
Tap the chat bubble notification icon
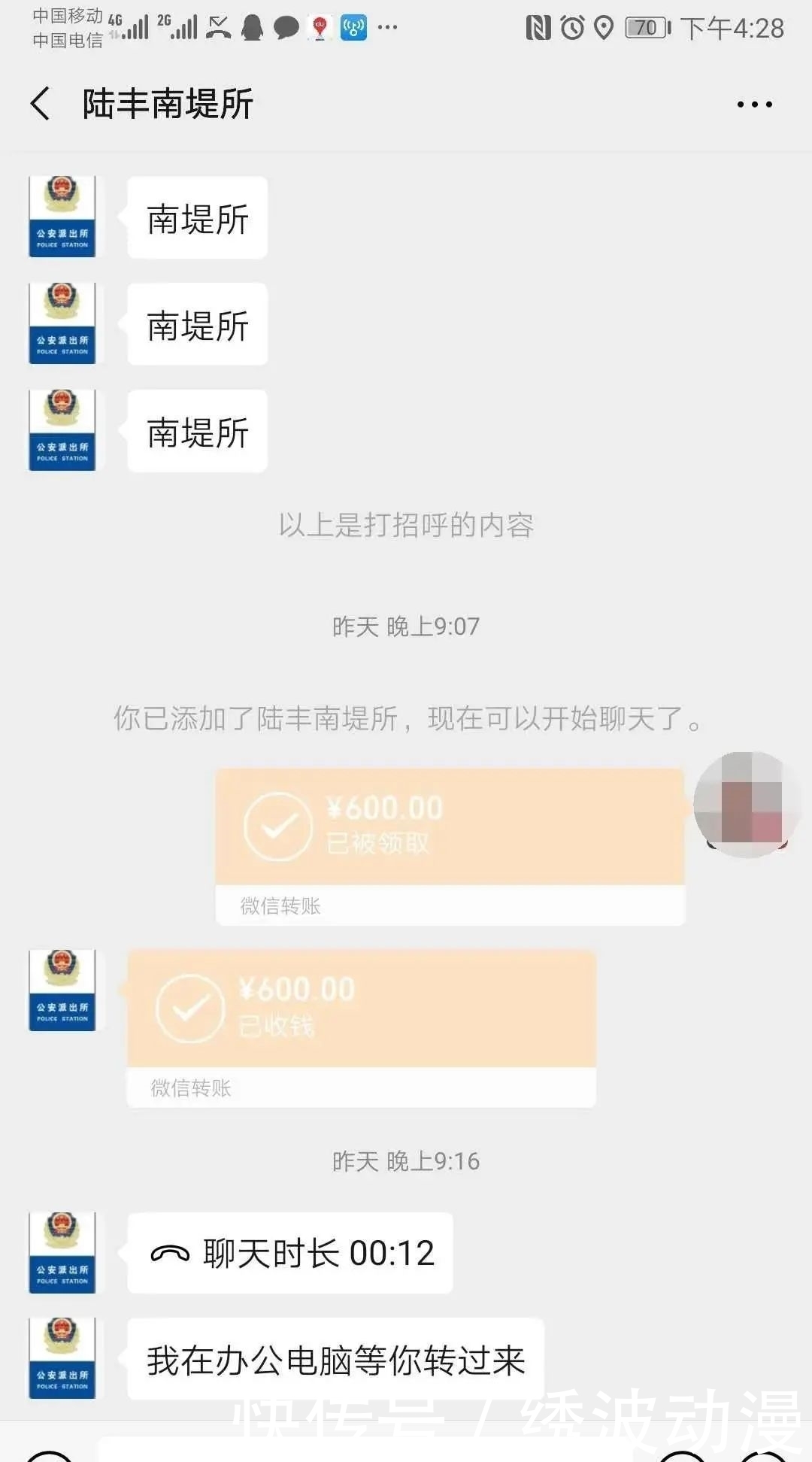tap(285, 26)
